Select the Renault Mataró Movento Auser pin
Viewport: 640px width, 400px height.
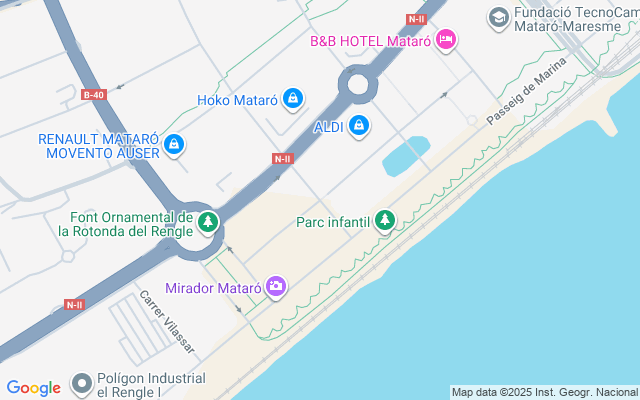175,145
